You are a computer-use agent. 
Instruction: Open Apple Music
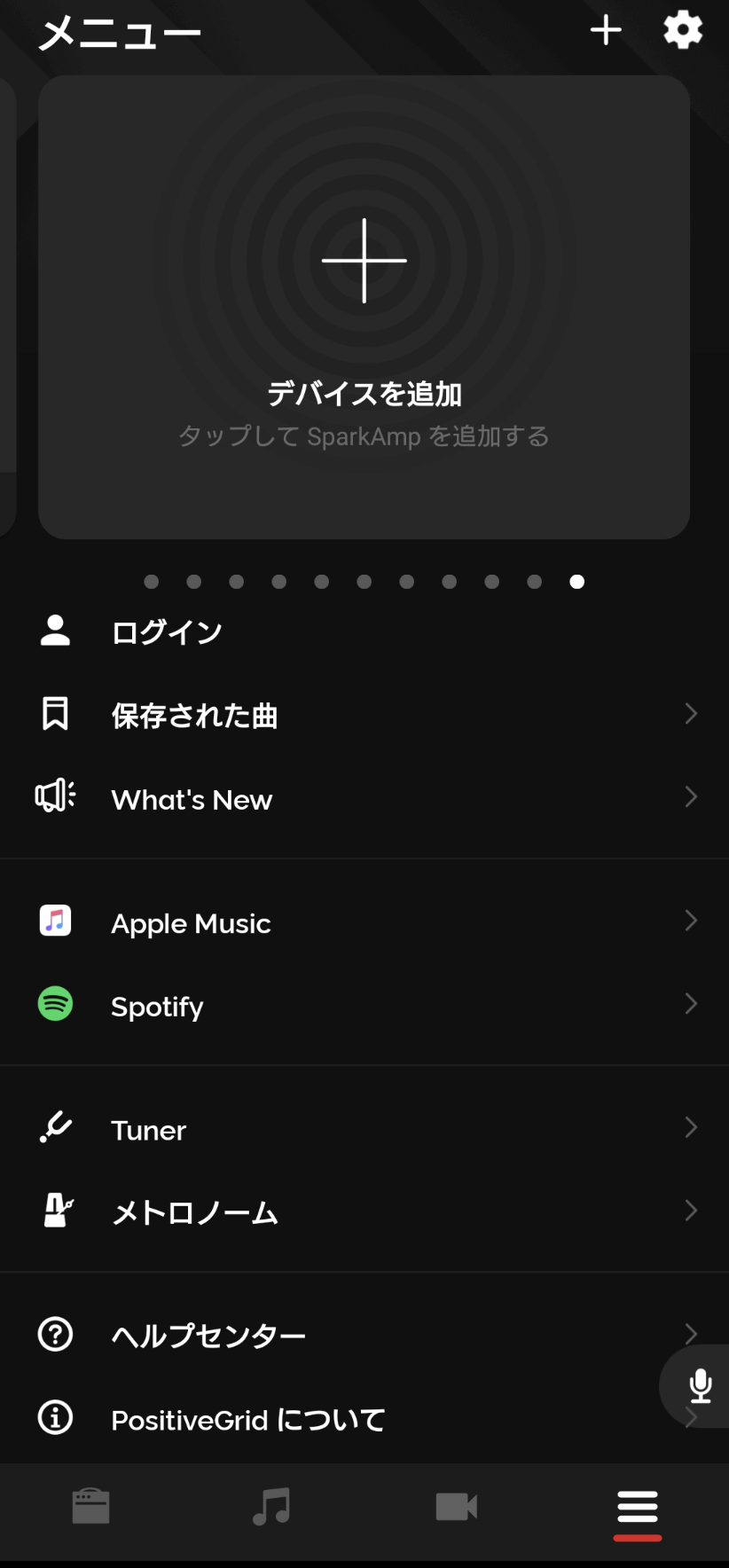pos(364,922)
